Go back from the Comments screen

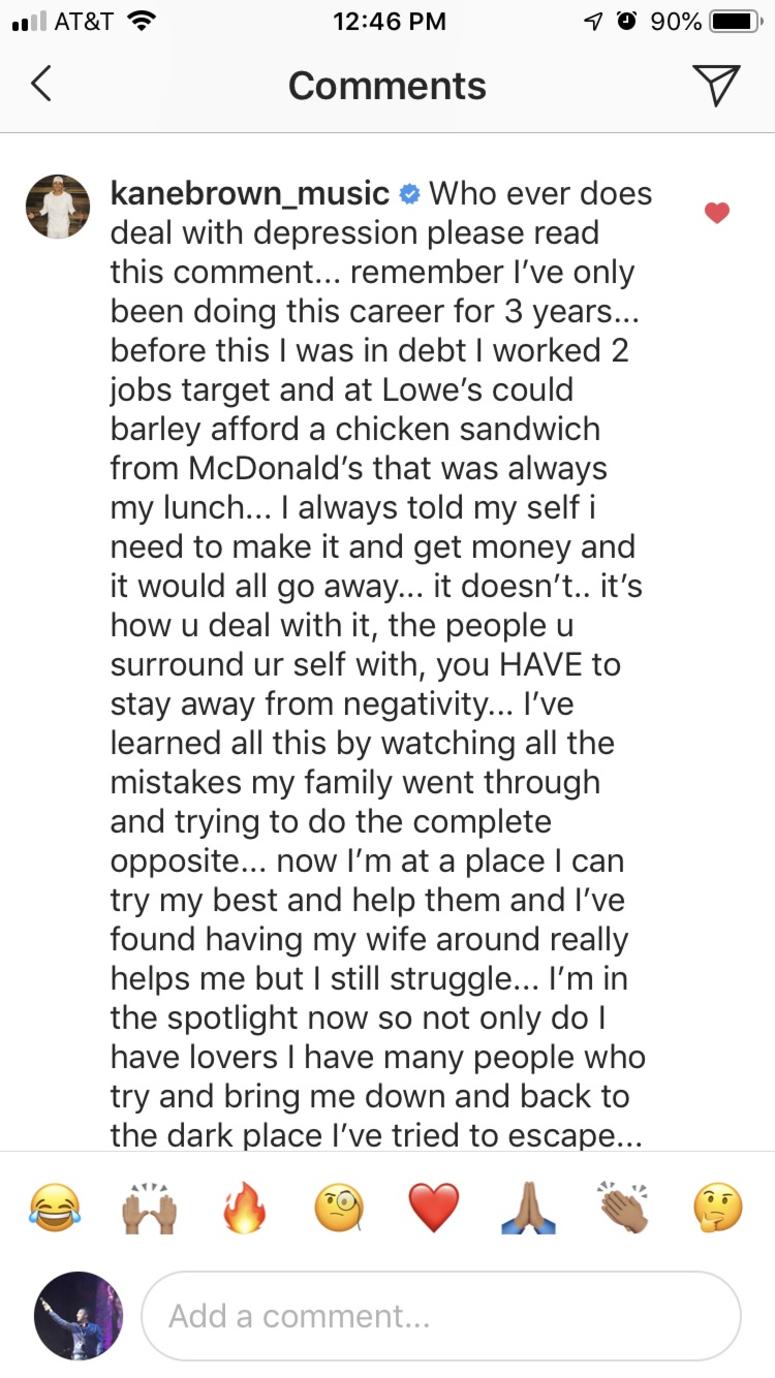point(40,85)
